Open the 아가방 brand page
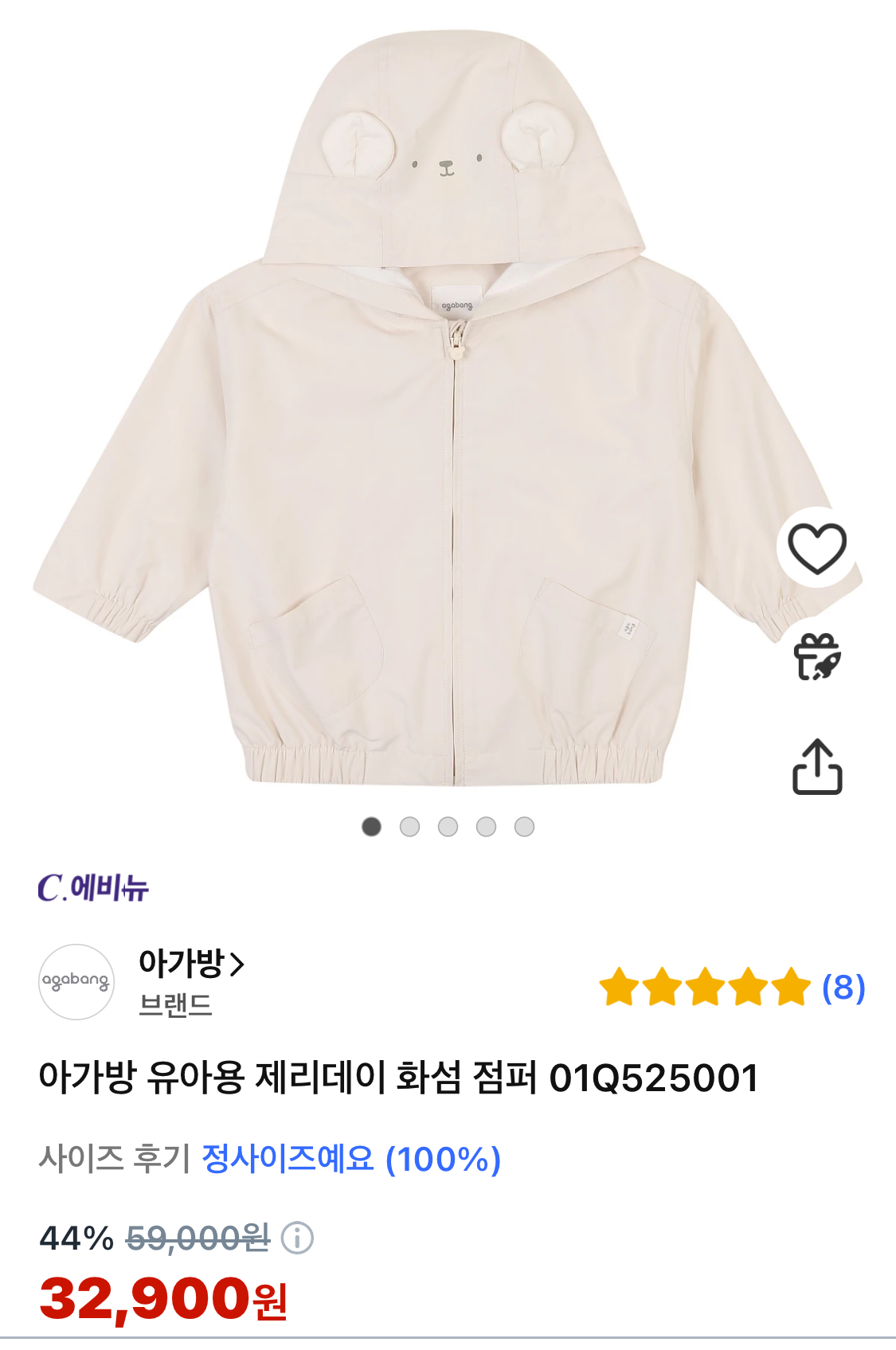This screenshot has height=1350, width=896. (191, 964)
